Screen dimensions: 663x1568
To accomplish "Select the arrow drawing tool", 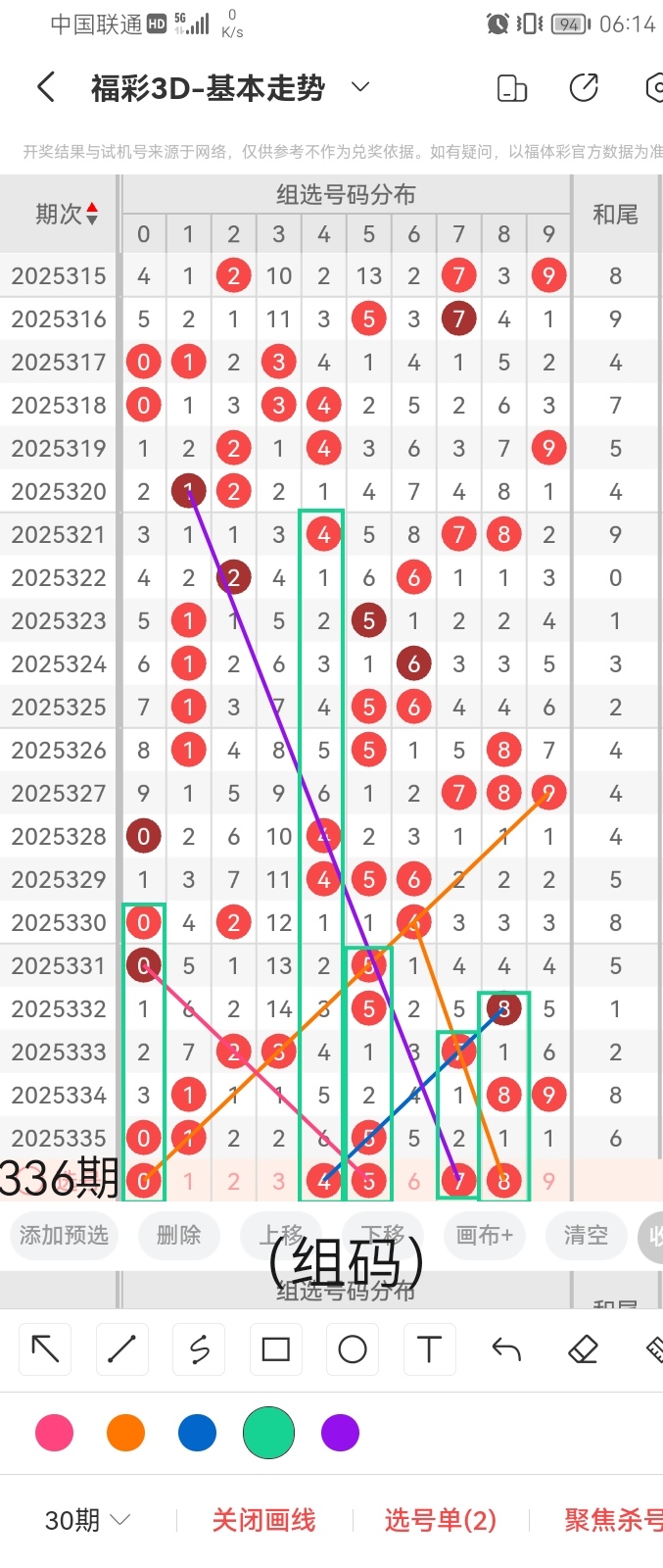I will (46, 1349).
